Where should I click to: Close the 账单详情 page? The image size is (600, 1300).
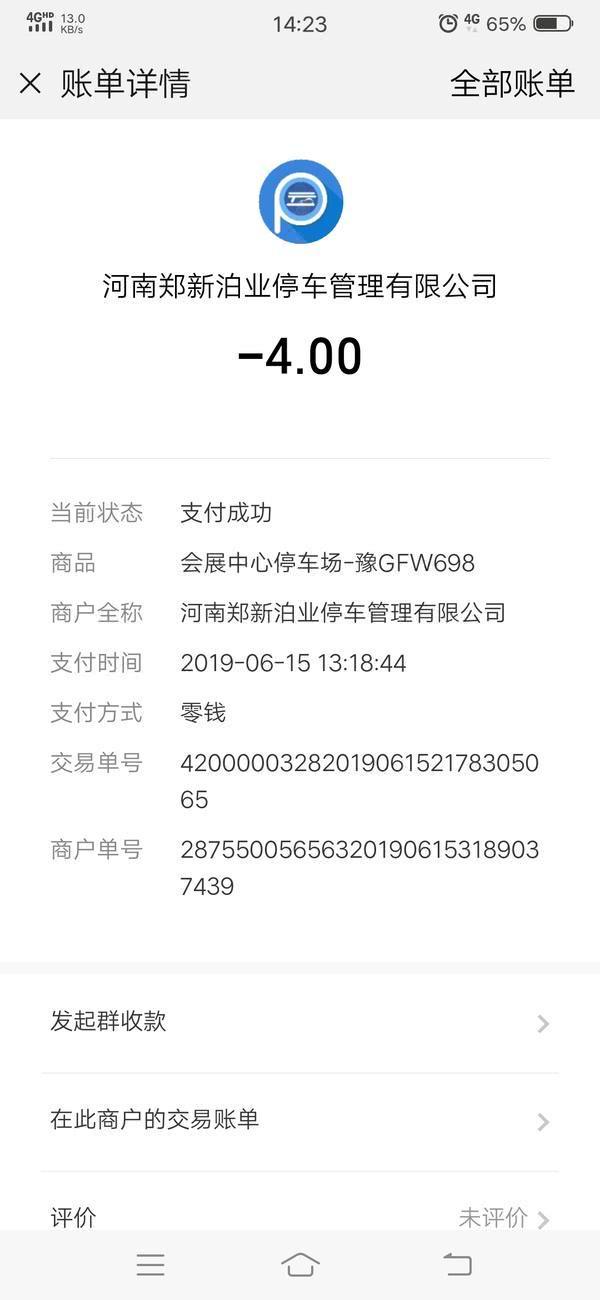pos(31,84)
